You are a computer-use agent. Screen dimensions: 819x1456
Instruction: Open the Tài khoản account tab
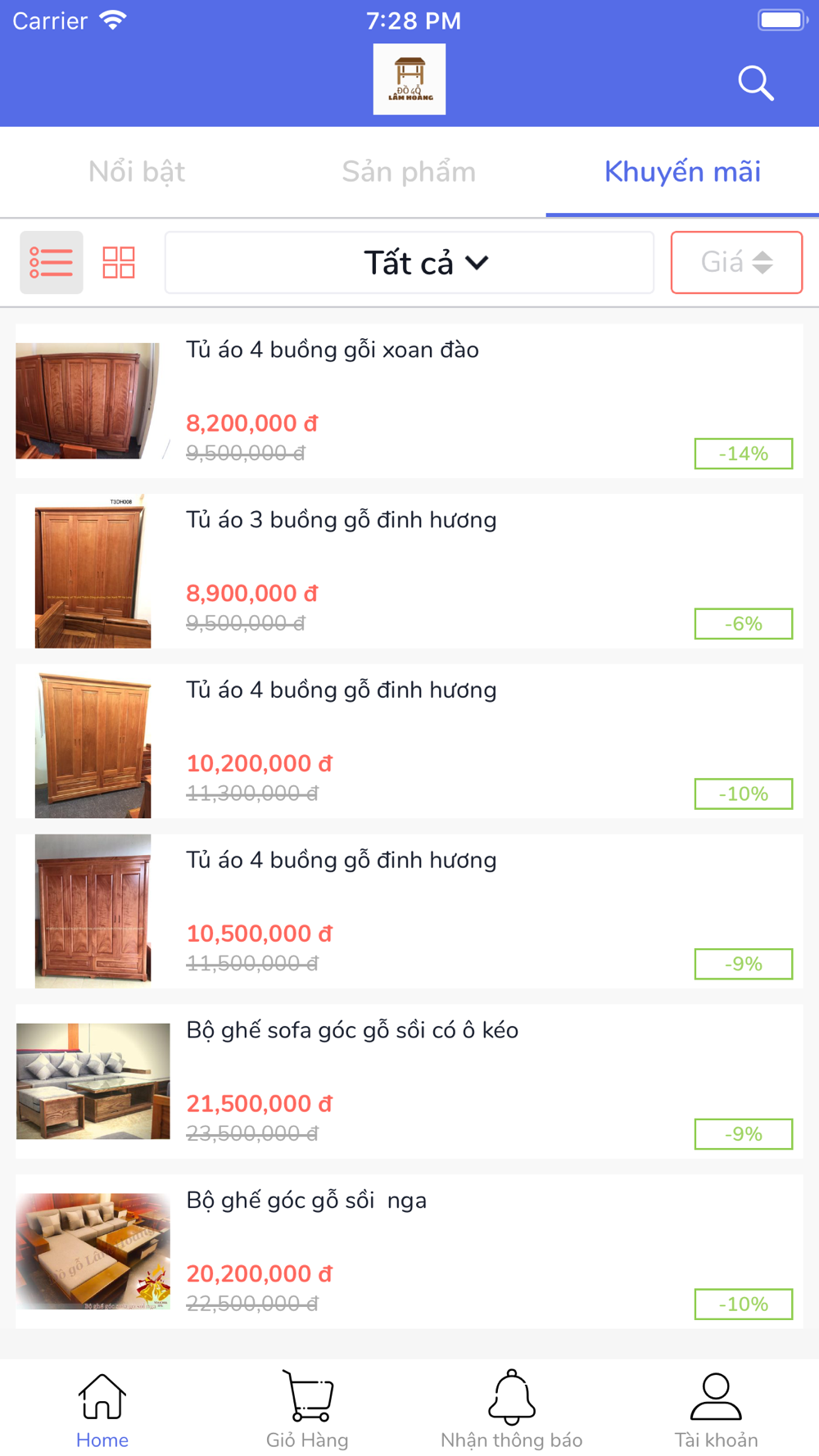[x=717, y=1410]
